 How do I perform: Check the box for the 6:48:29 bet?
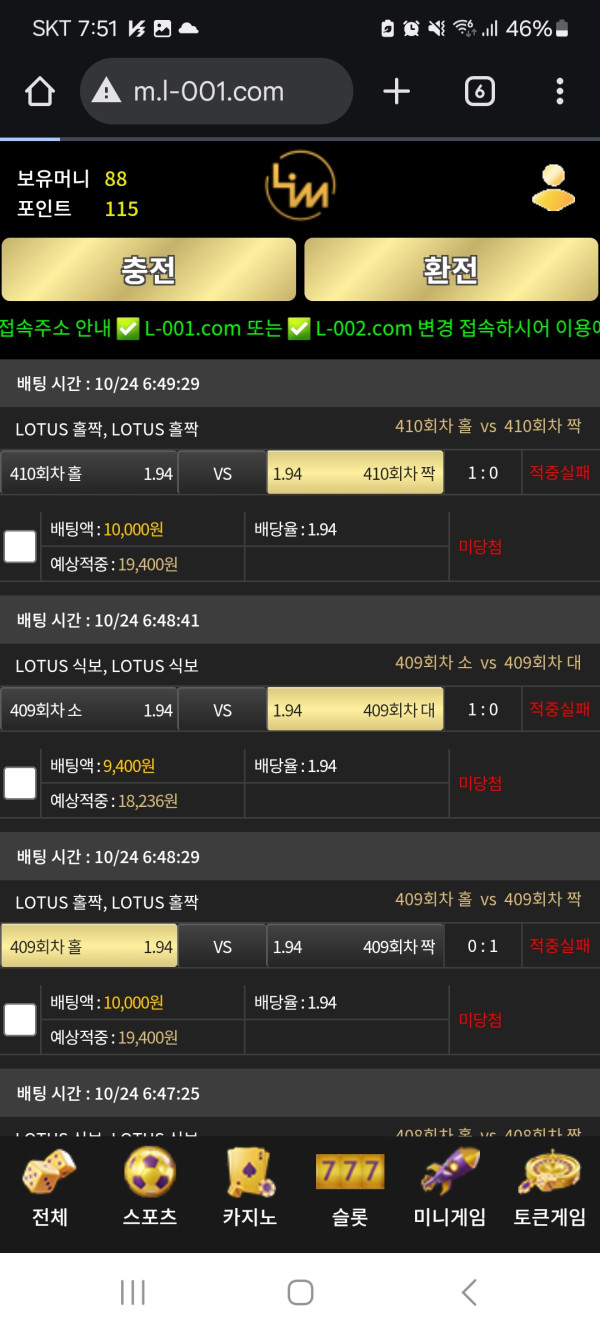coord(20,1019)
